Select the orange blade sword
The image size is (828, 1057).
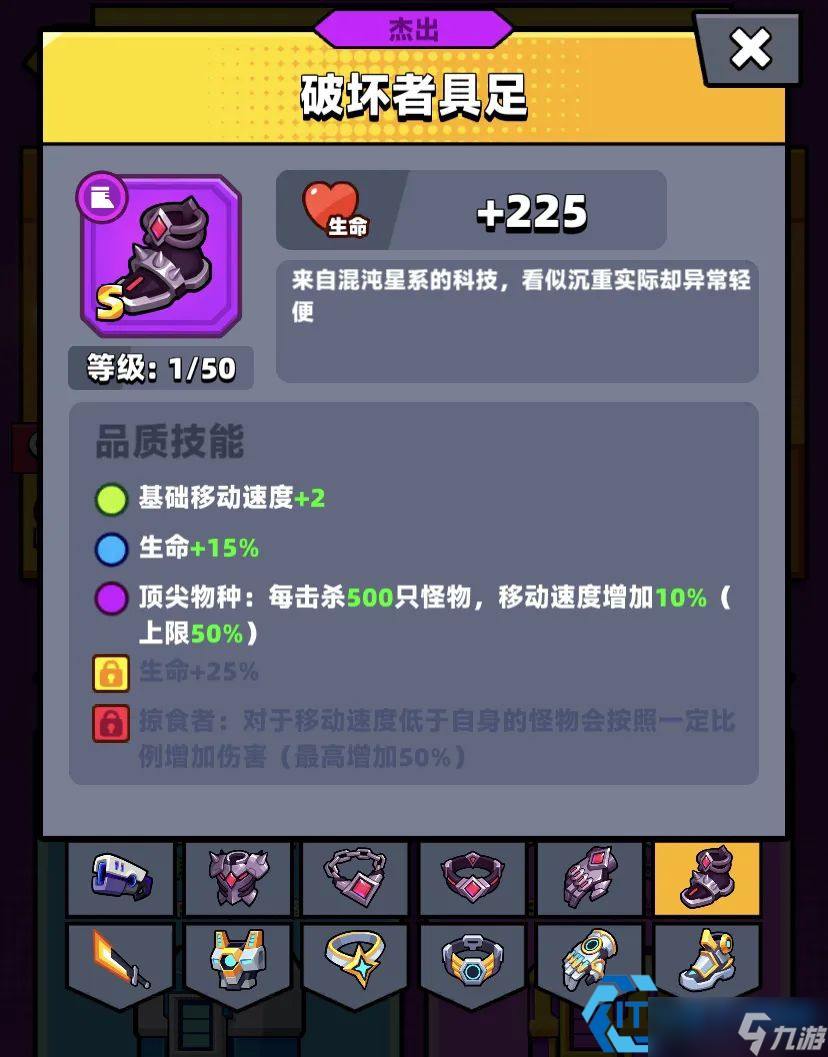pyautogui.click(x=120, y=961)
